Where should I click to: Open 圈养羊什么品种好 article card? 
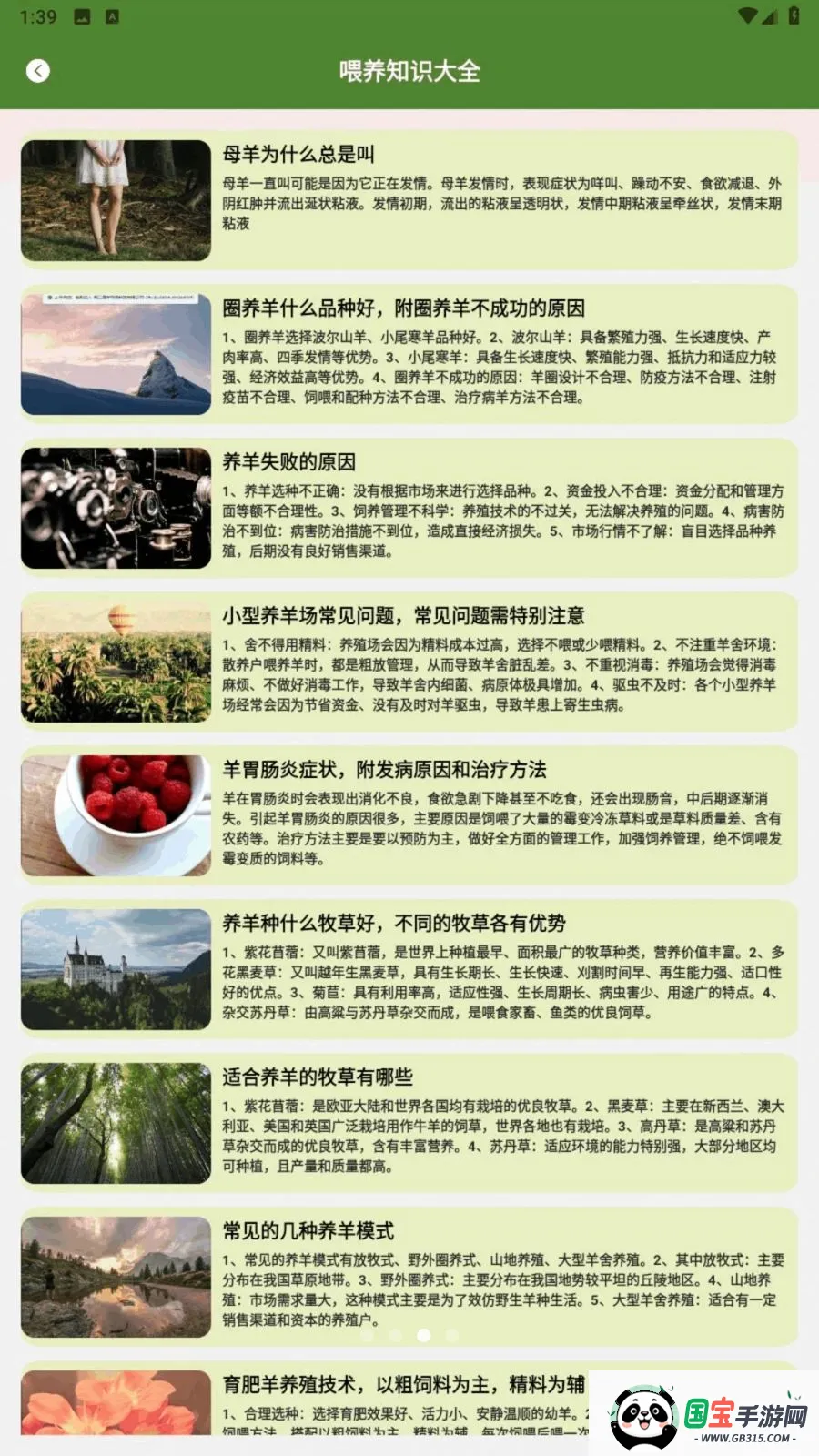(409, 354)
